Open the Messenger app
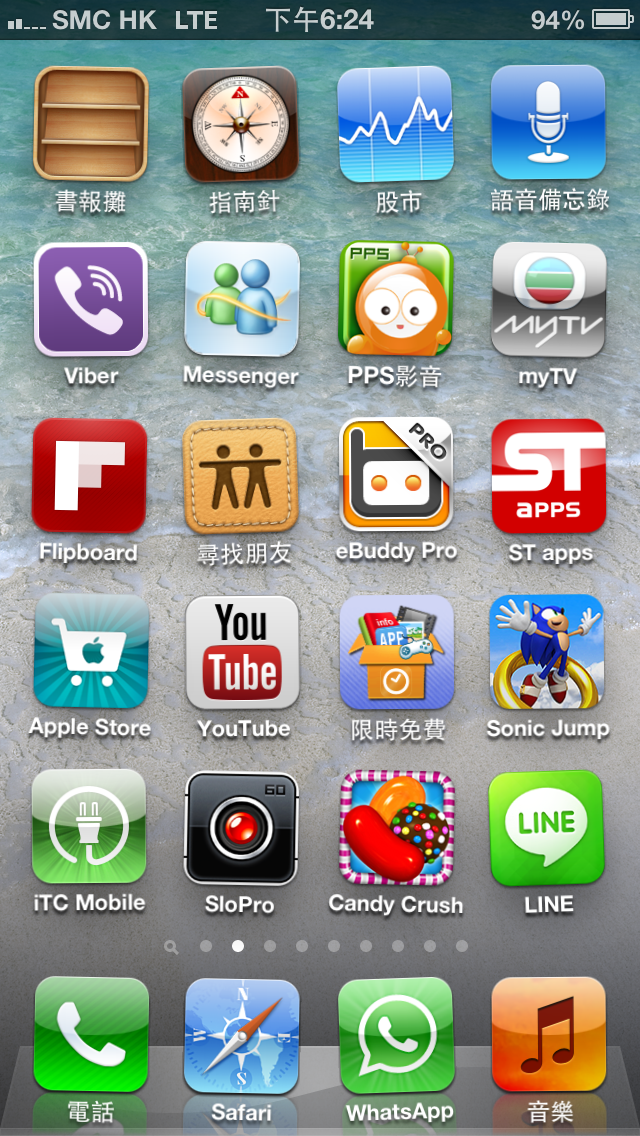The height and width of the screenshot is (1136, 640). coord(243,300)
